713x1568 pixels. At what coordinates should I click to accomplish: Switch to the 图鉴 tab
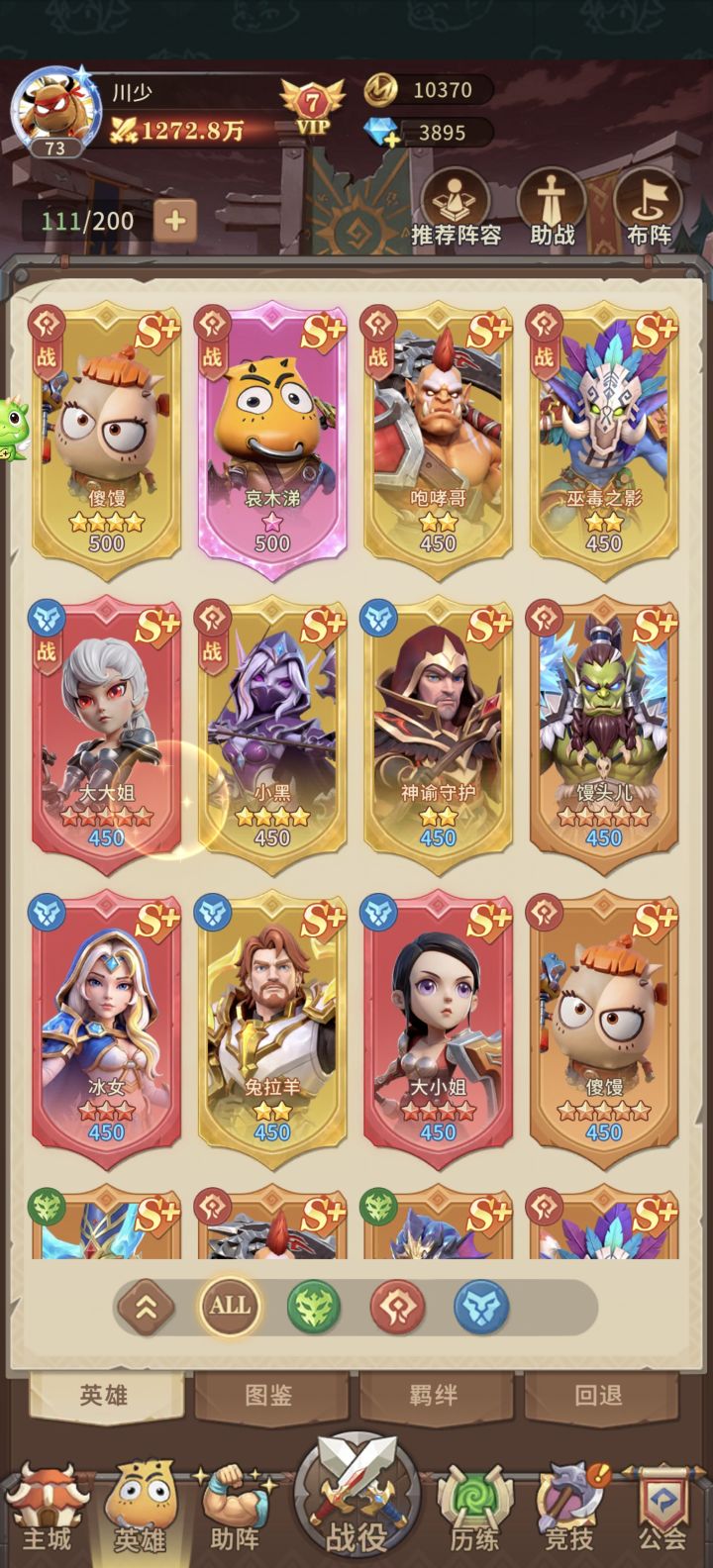click(x=268, y=1396)
